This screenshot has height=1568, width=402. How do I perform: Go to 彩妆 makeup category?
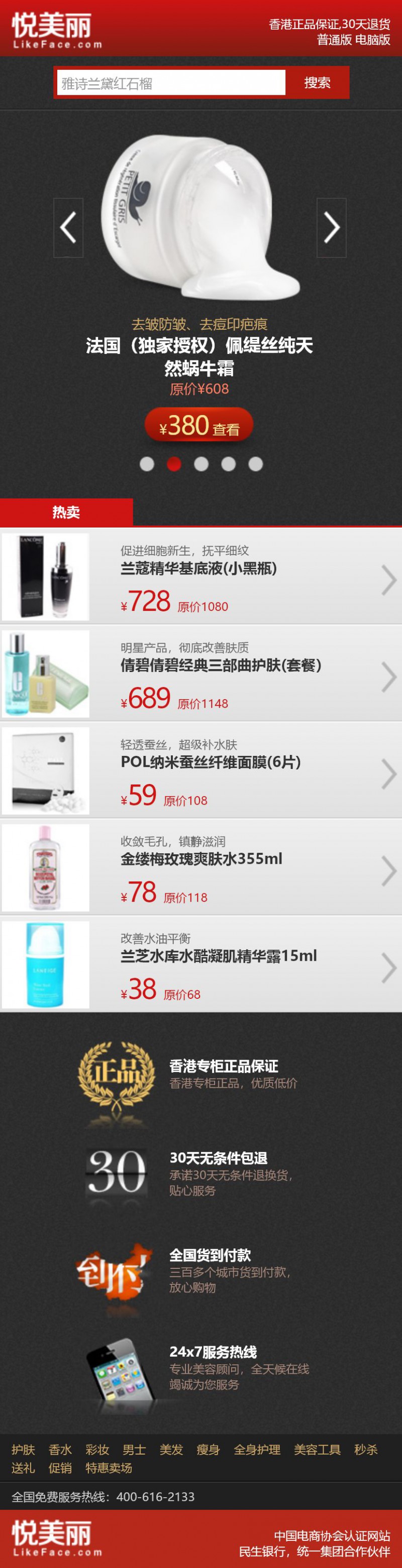coord(97,1450)
